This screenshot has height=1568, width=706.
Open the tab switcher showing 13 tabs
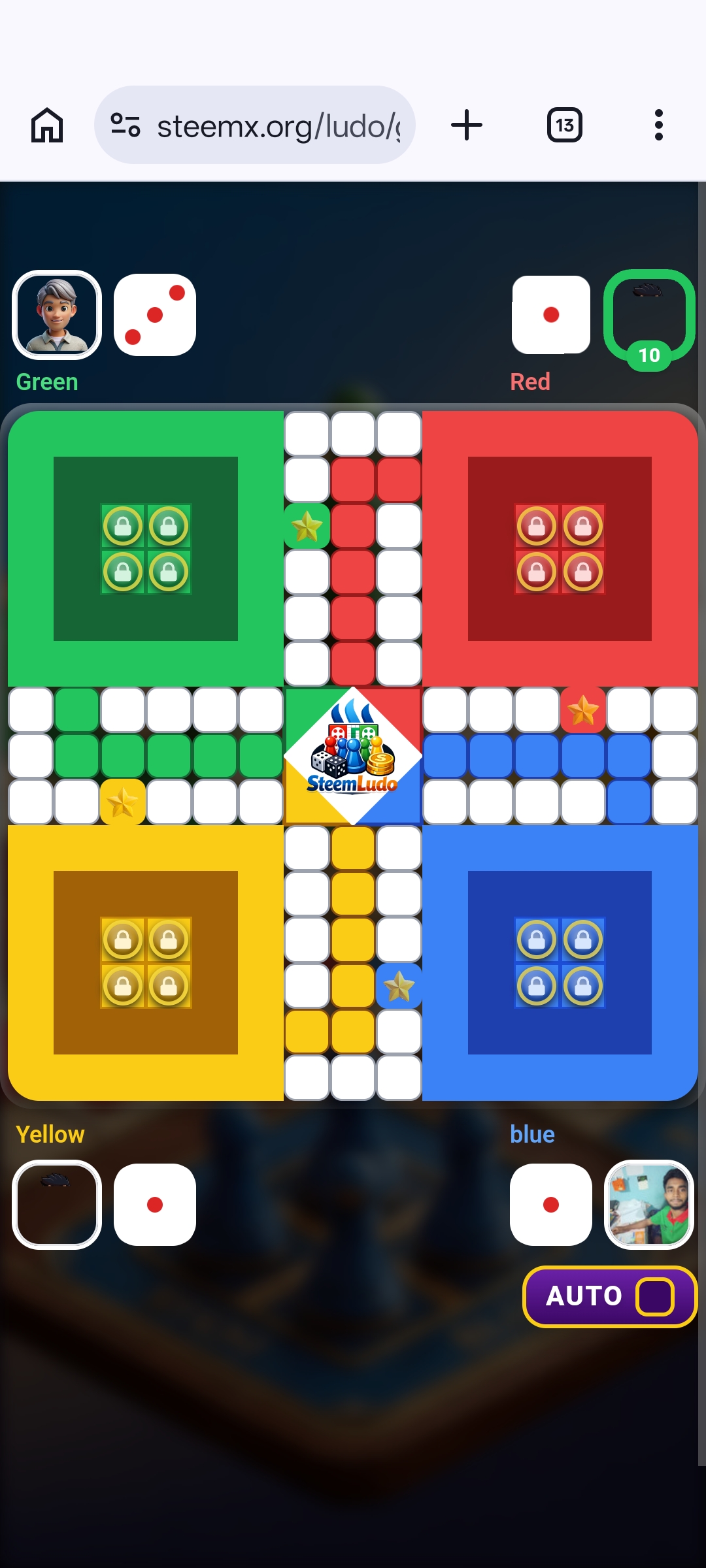coord(565,125)
